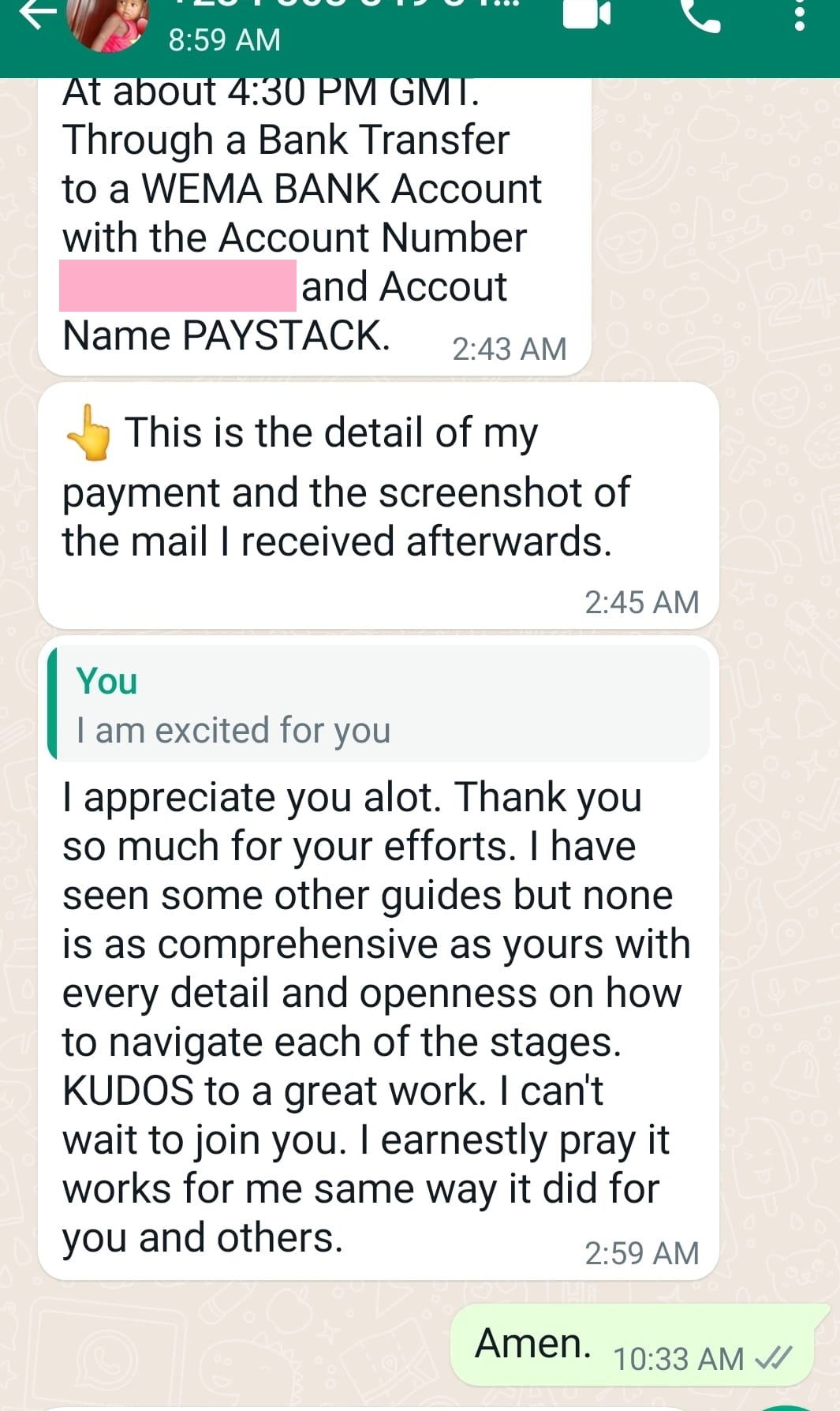
Task: Jump to quoted message 'I am excited for you'
Action: point(379,704)
